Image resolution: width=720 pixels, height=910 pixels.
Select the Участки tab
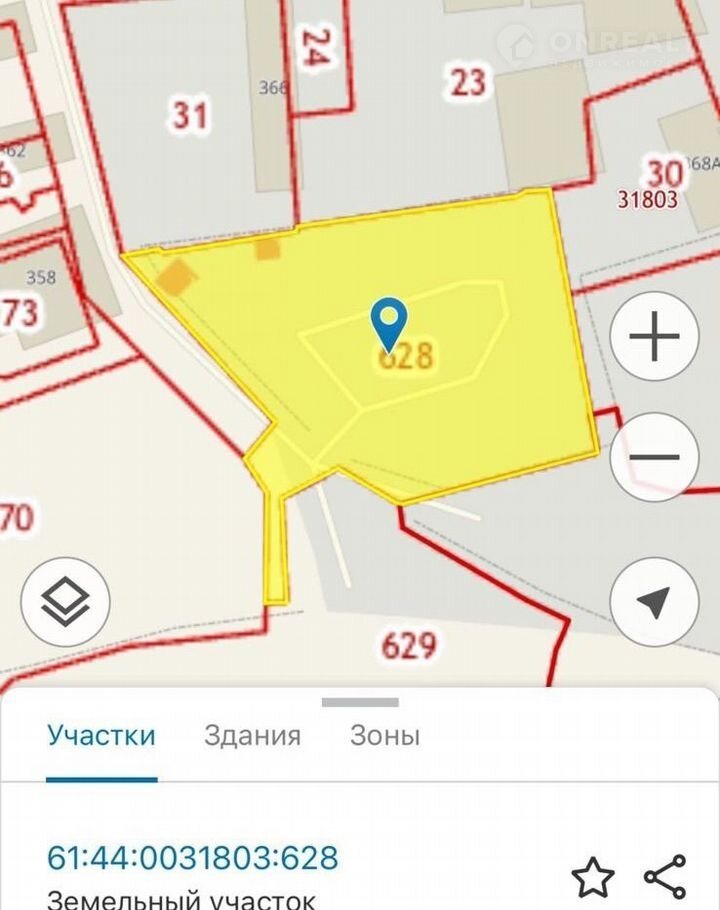point(101,736)
